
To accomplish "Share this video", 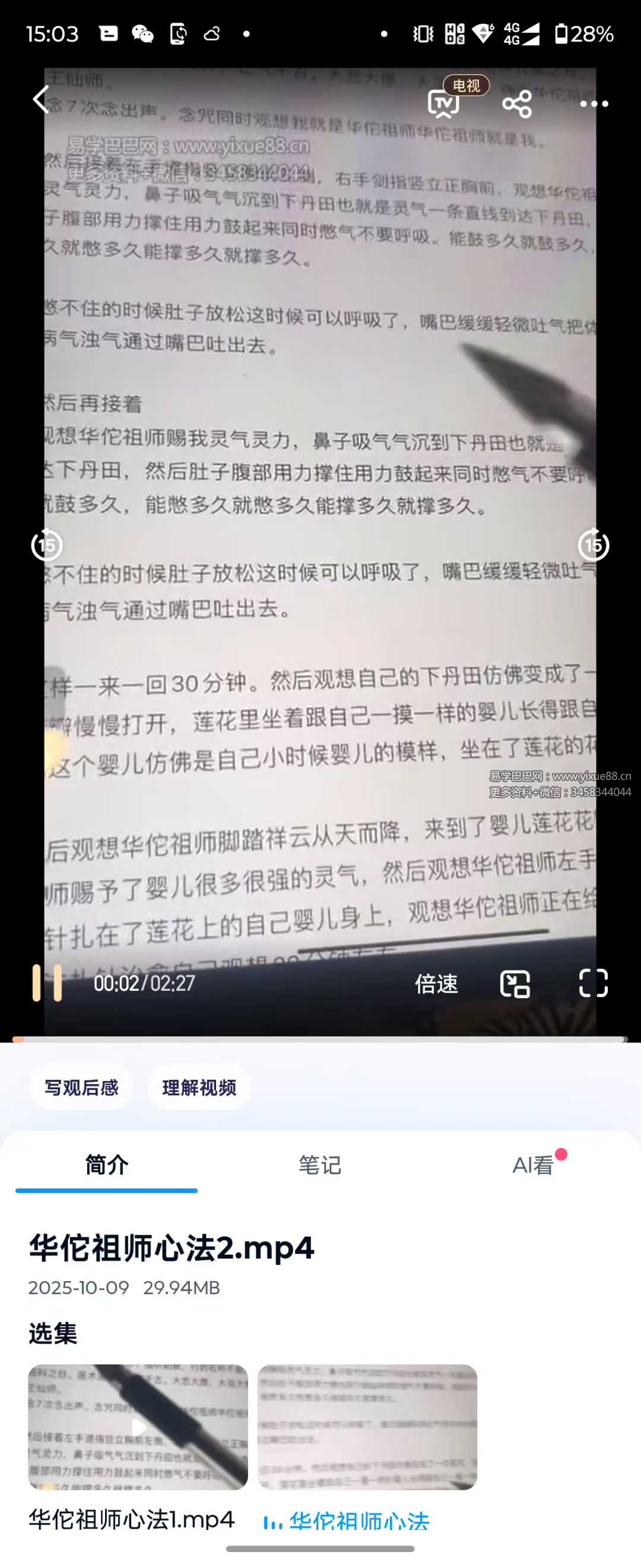I will coord(517,103).
